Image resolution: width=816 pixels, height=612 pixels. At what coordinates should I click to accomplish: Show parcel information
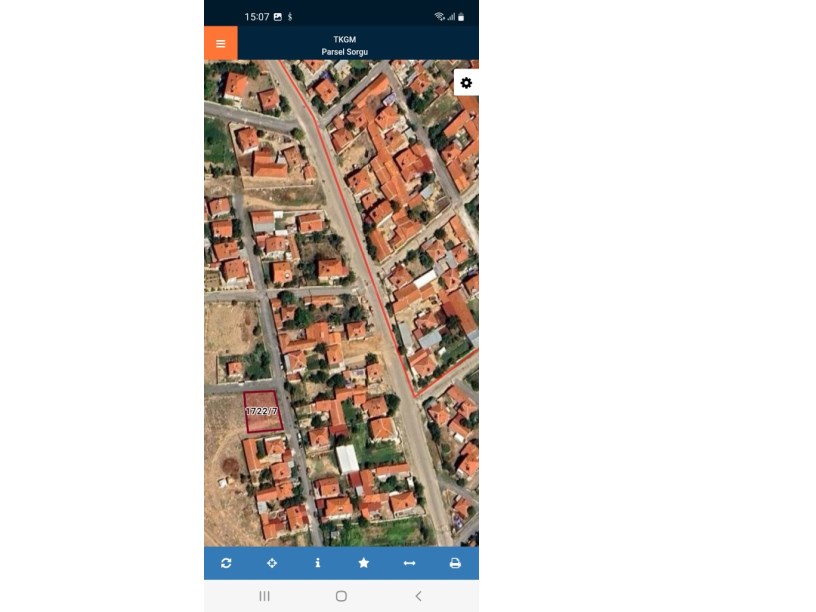(318, 563)
